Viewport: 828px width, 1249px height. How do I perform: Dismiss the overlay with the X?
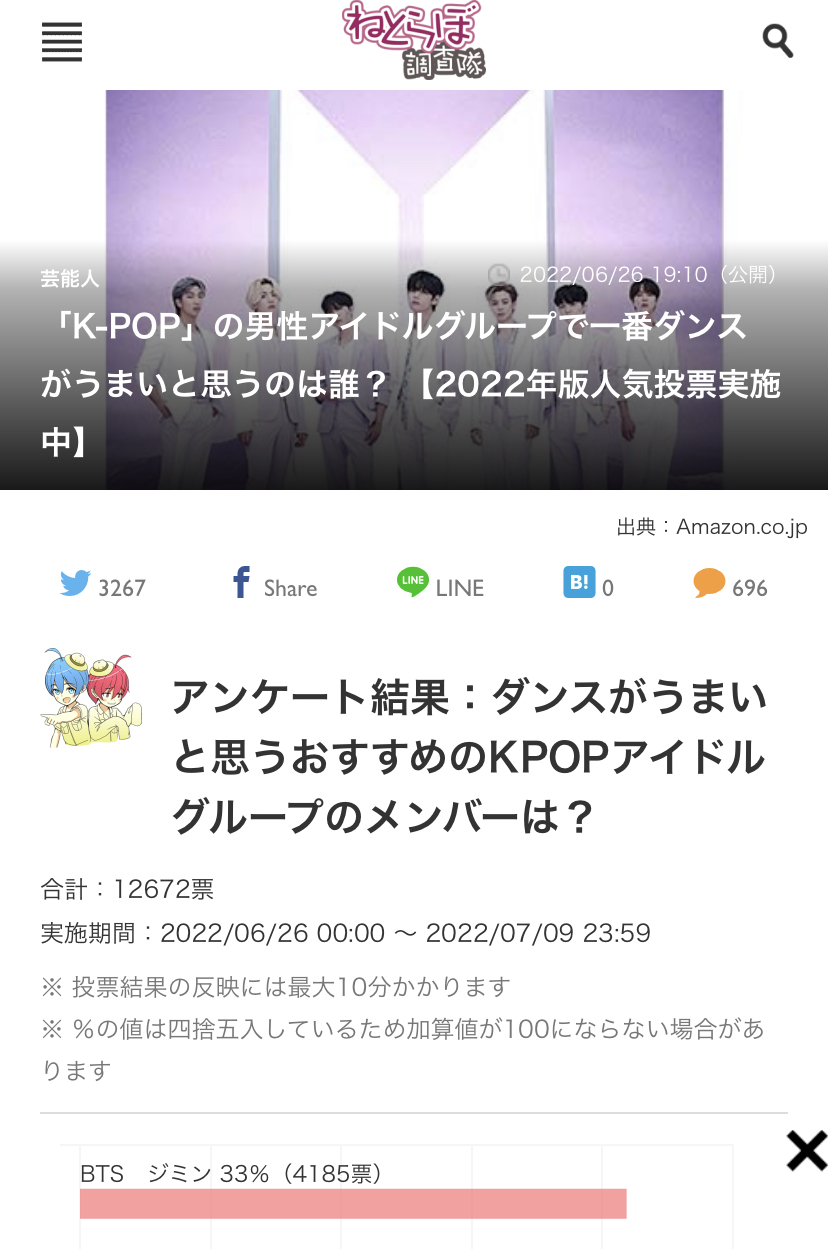click(806, 1151)
